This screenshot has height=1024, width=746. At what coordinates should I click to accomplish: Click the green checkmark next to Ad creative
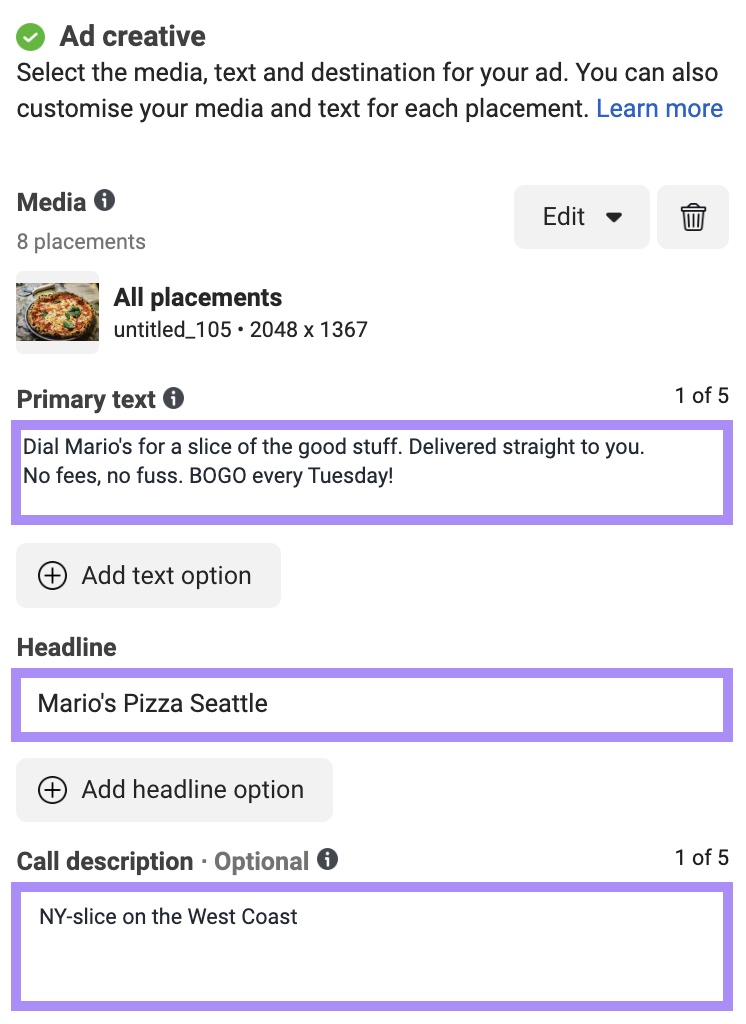point(31,35)
